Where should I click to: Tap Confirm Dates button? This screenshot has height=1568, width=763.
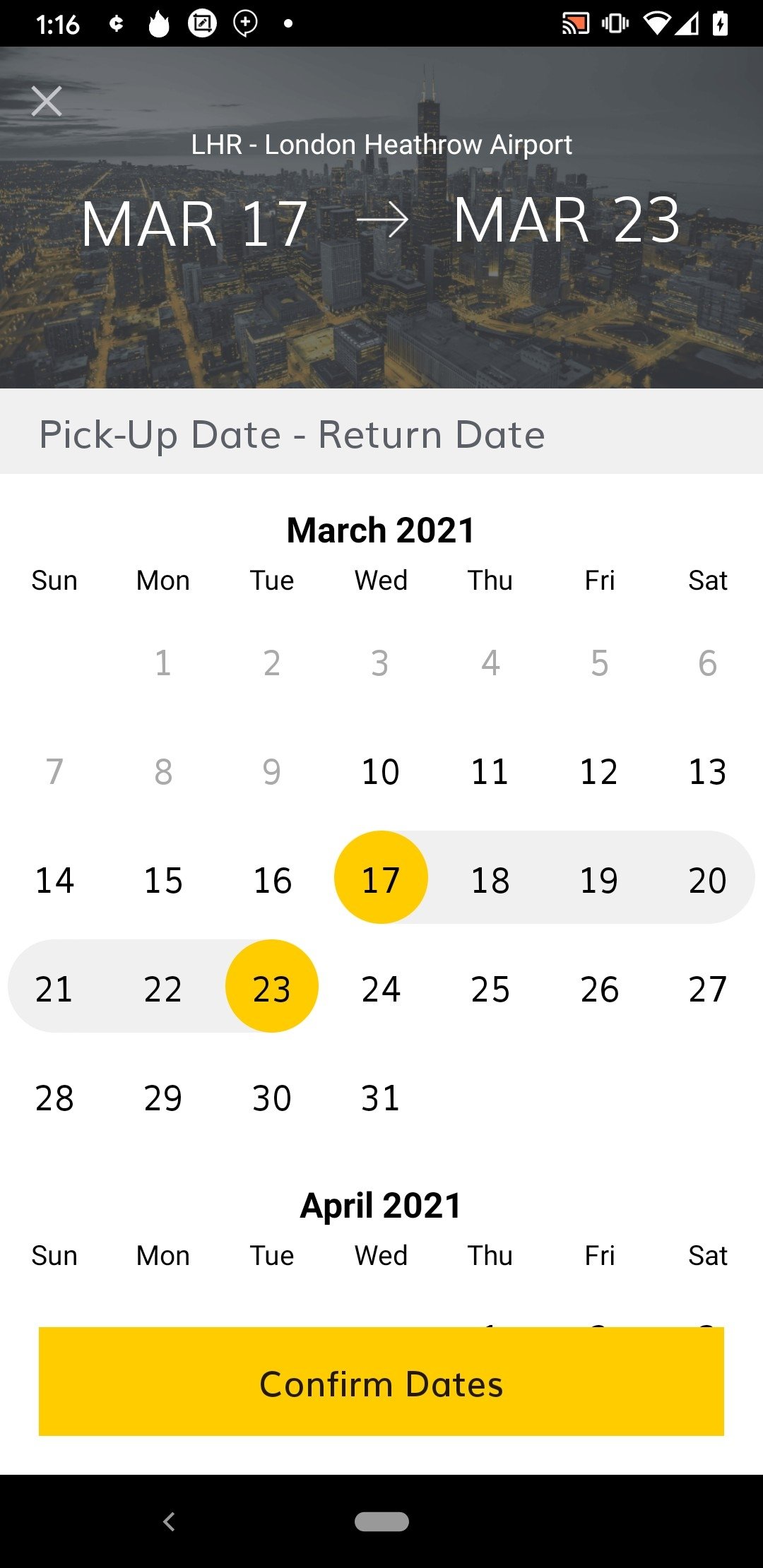click(381, 1382)
